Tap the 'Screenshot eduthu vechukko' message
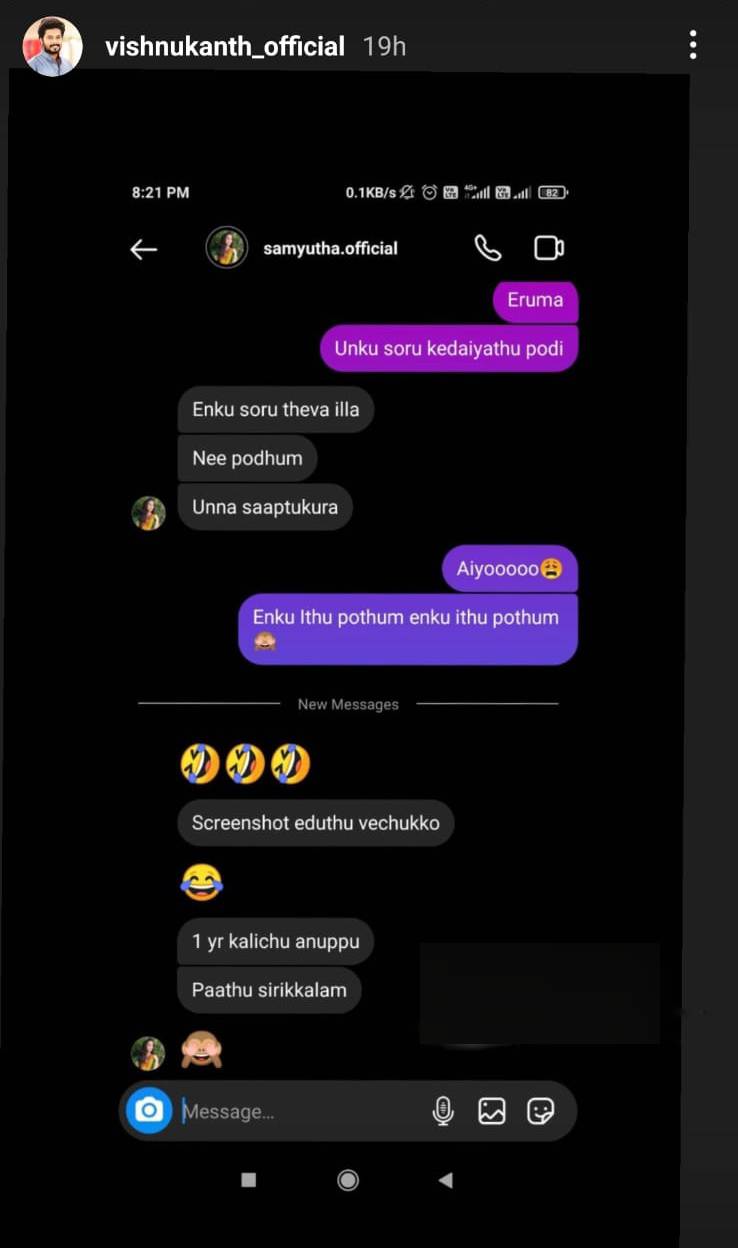The height and width of the screenshot is (1248, 738). click(x=315, y=823)
